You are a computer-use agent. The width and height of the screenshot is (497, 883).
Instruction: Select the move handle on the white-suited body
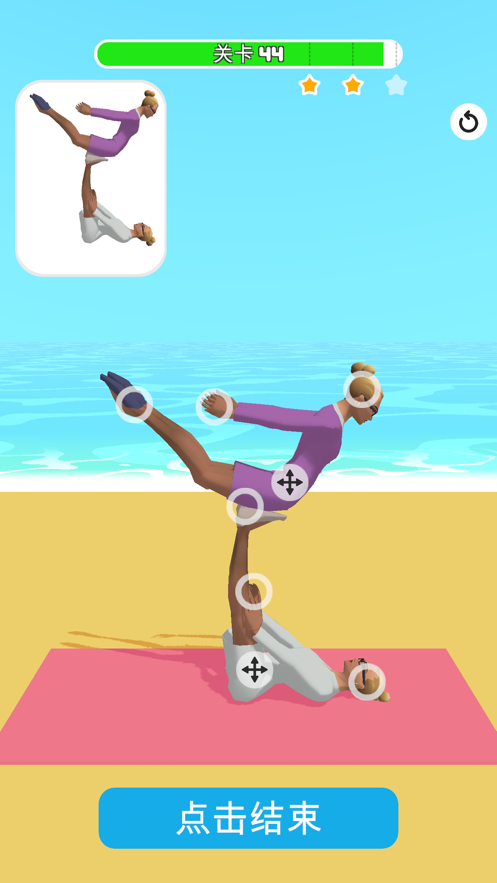click(x=254, y=670)
